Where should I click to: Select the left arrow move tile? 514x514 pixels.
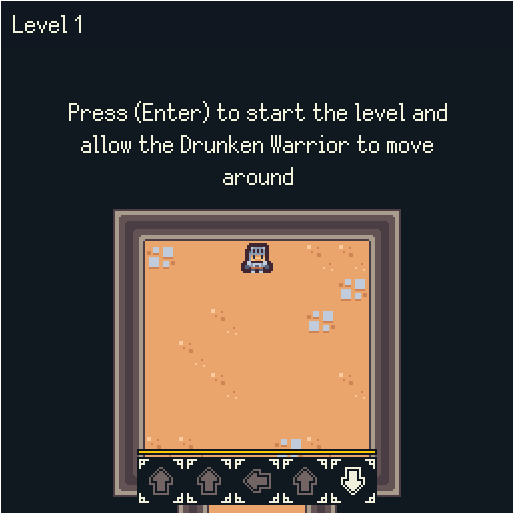point(257,480)
